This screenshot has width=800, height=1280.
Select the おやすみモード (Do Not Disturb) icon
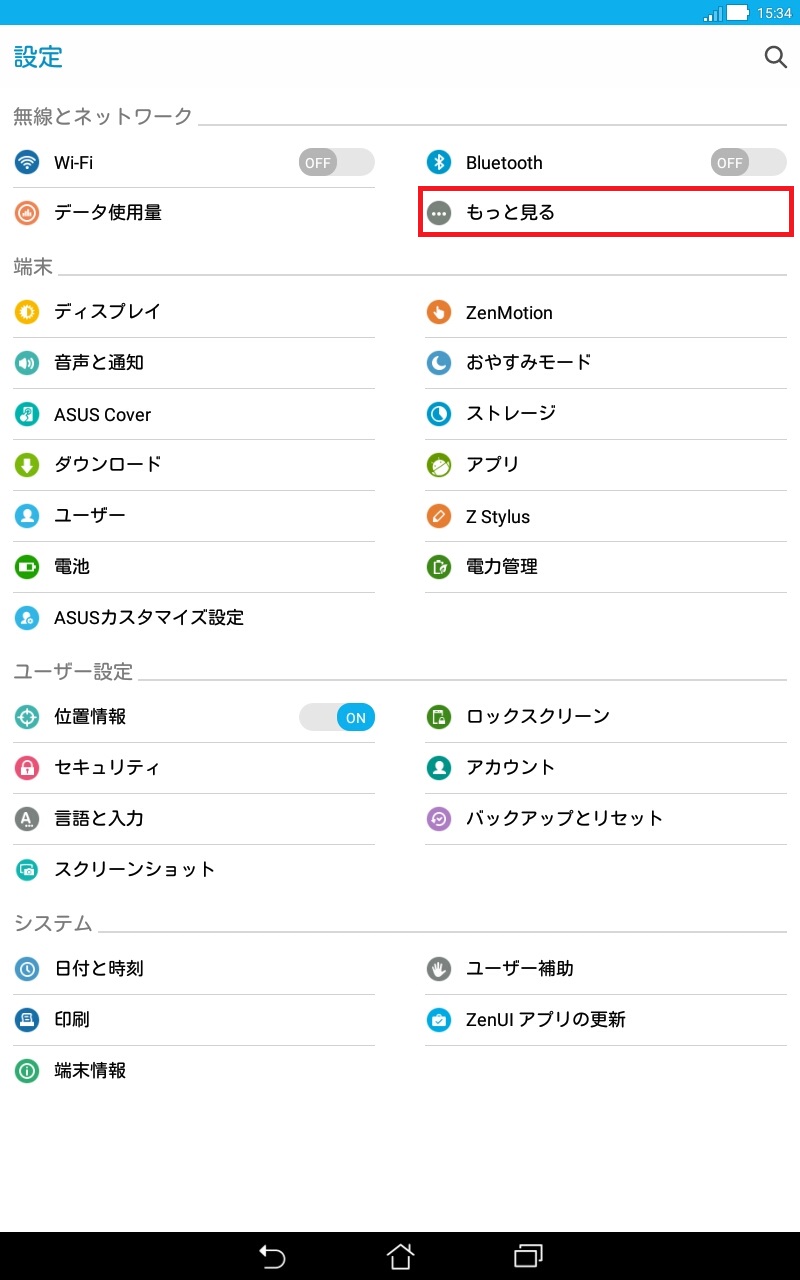(438, 363)
